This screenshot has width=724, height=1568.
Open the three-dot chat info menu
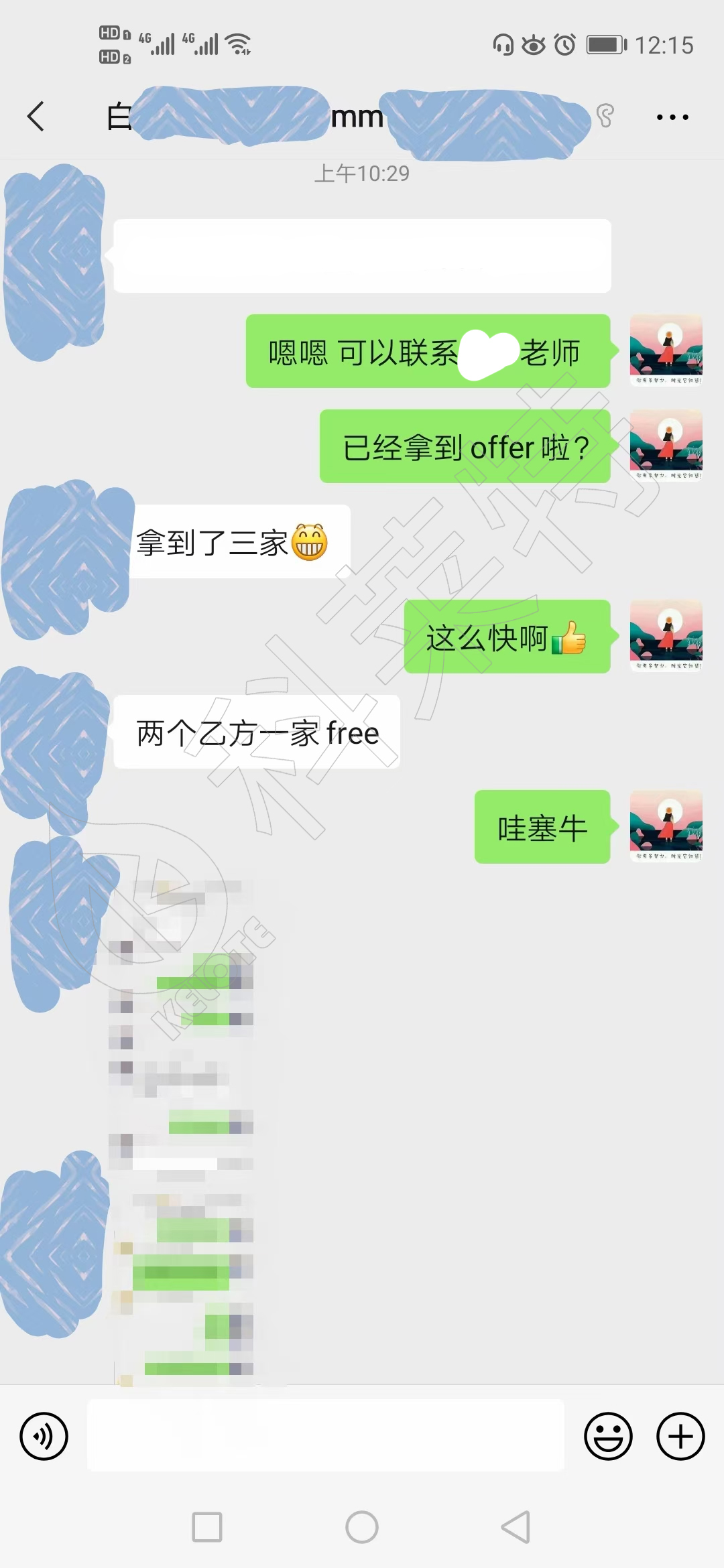[672, 117]
